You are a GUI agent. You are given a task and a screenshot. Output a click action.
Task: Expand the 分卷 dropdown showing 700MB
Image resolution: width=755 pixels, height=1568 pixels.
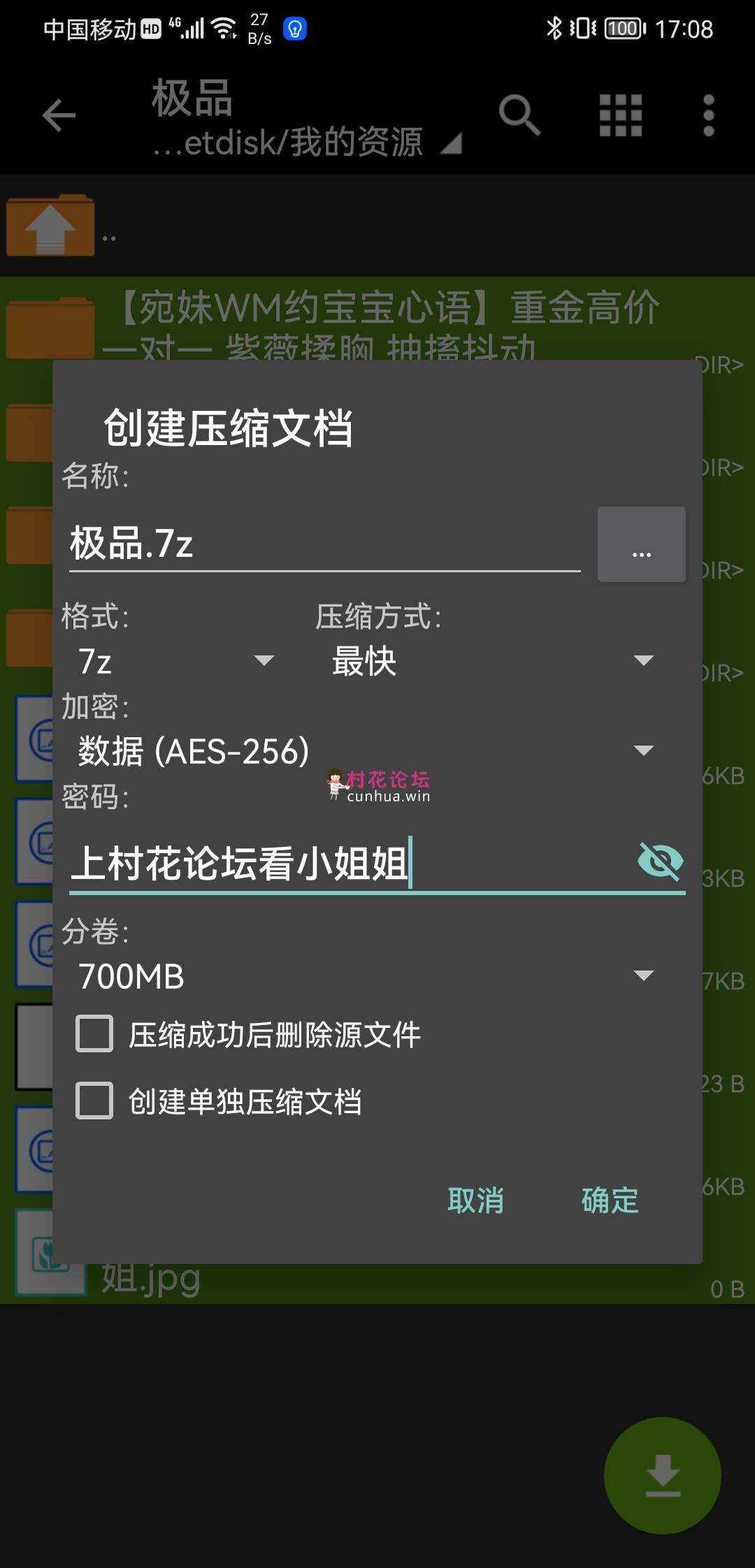pos(365,976)
